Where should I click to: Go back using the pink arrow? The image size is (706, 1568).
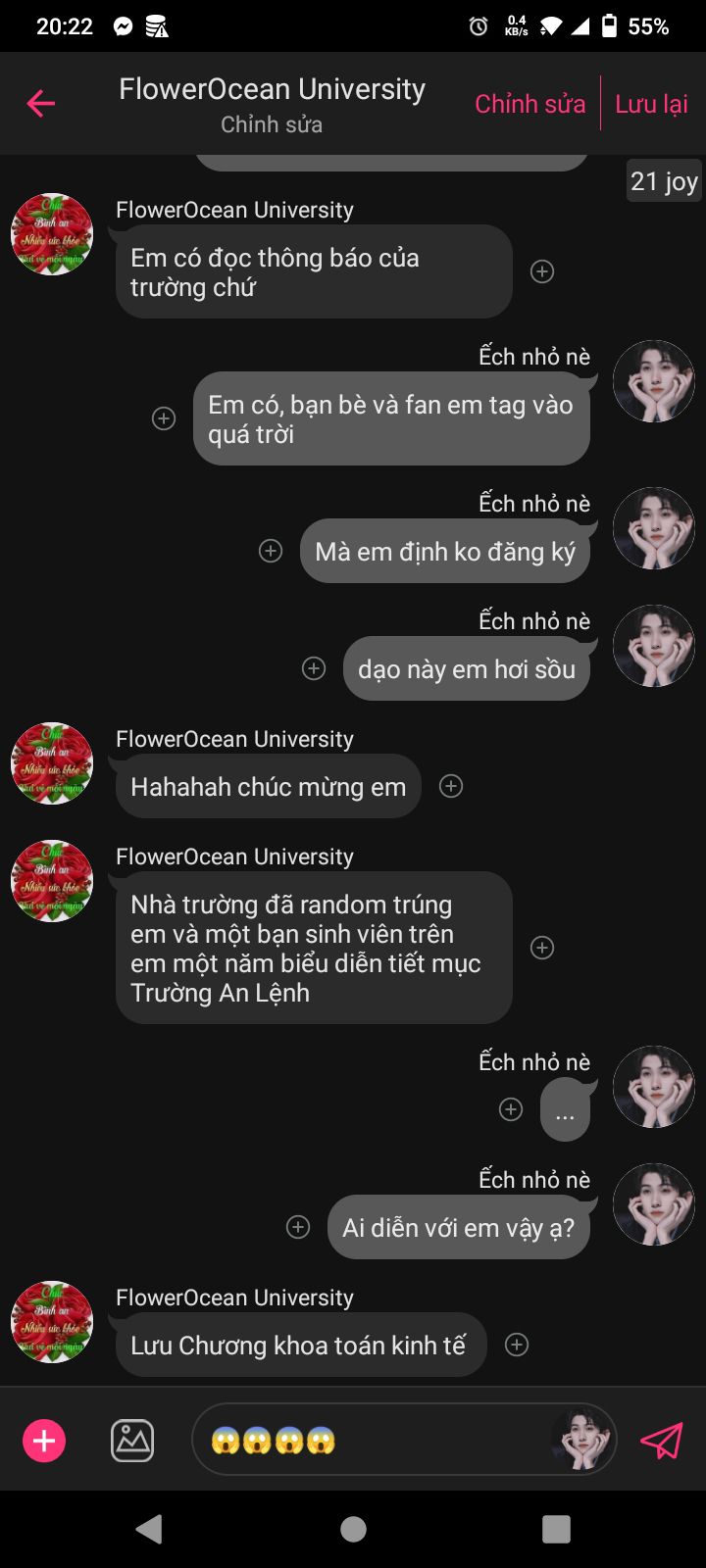pyautogui.click(x=40, y=103)
